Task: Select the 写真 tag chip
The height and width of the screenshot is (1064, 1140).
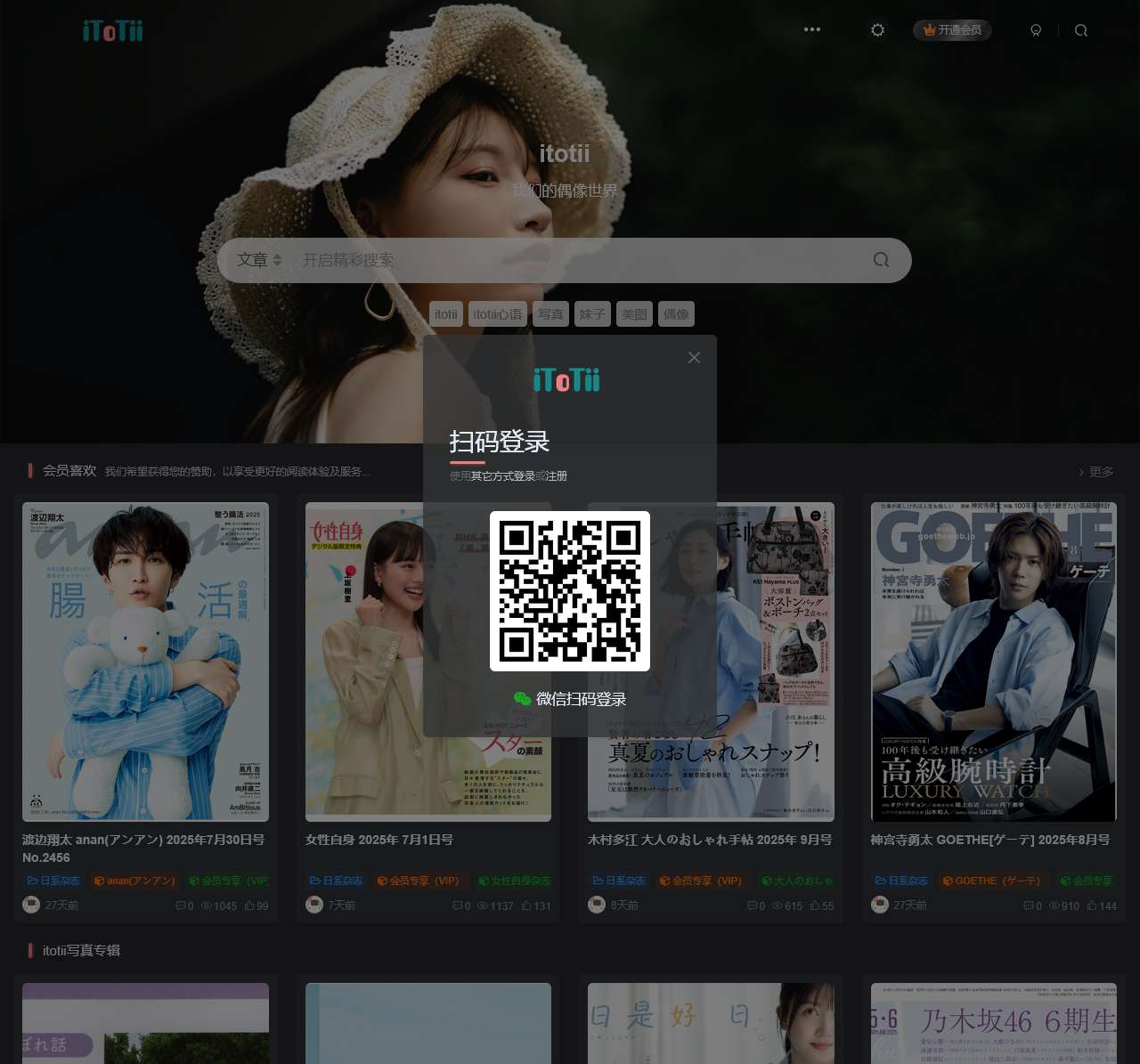Action: [x=550, y=314]
